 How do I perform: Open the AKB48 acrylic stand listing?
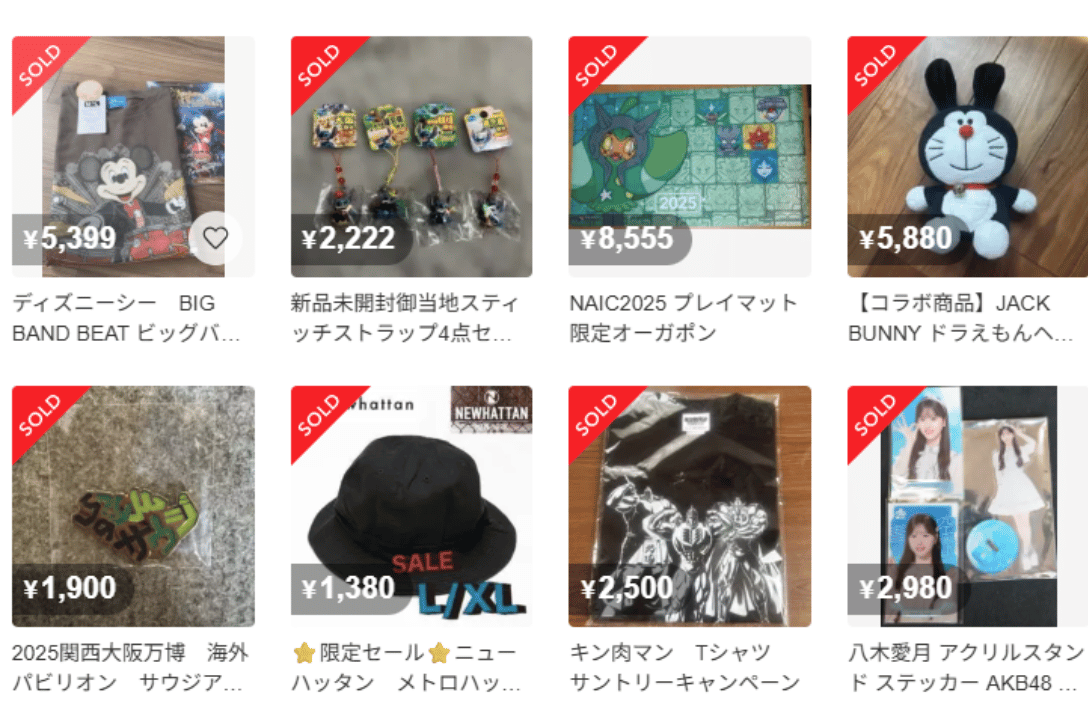click(x=967, y=506)
